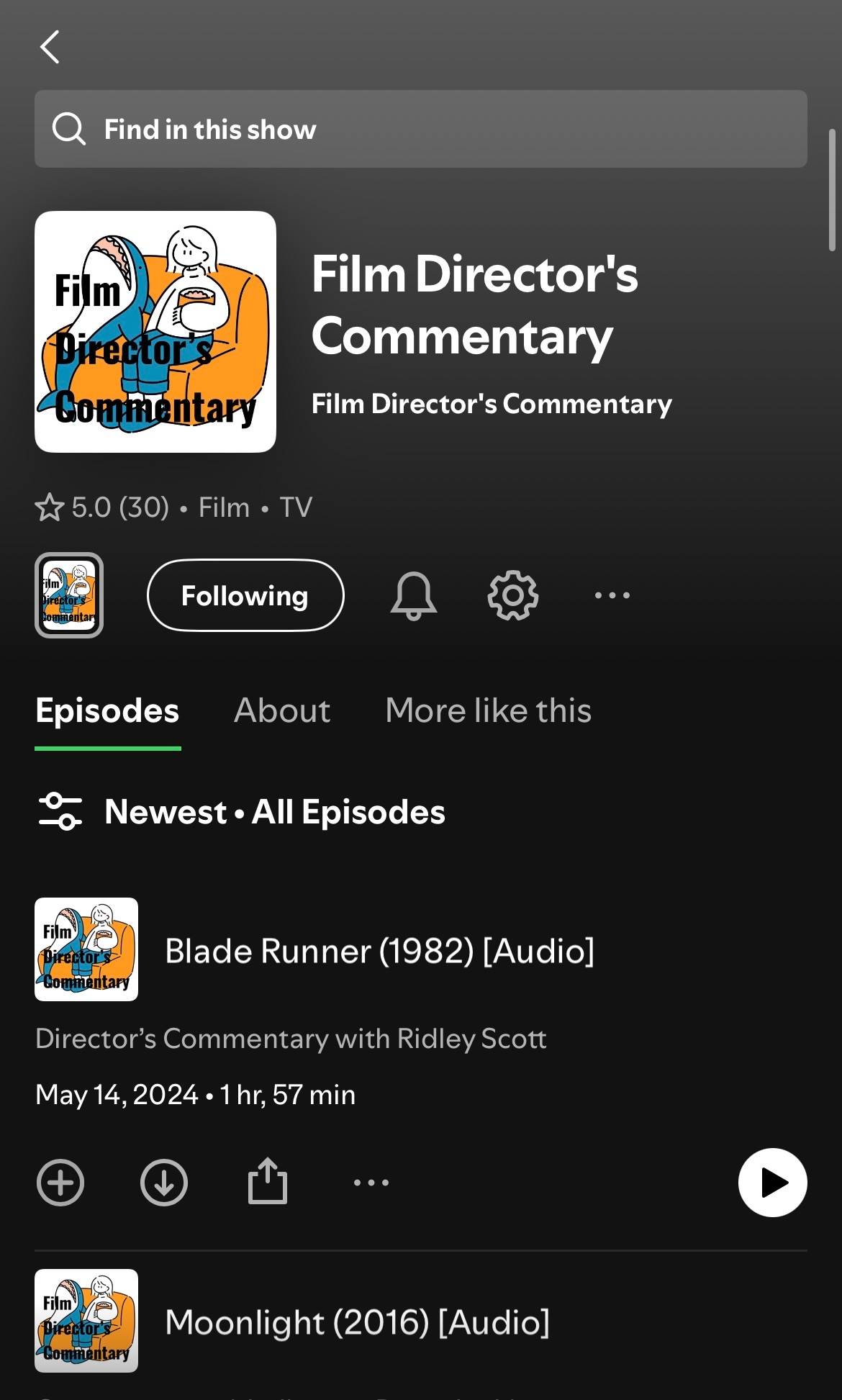Tap the small show preview thumbnail beside Following
The image size is (842, 1400).
coord(69,595)
